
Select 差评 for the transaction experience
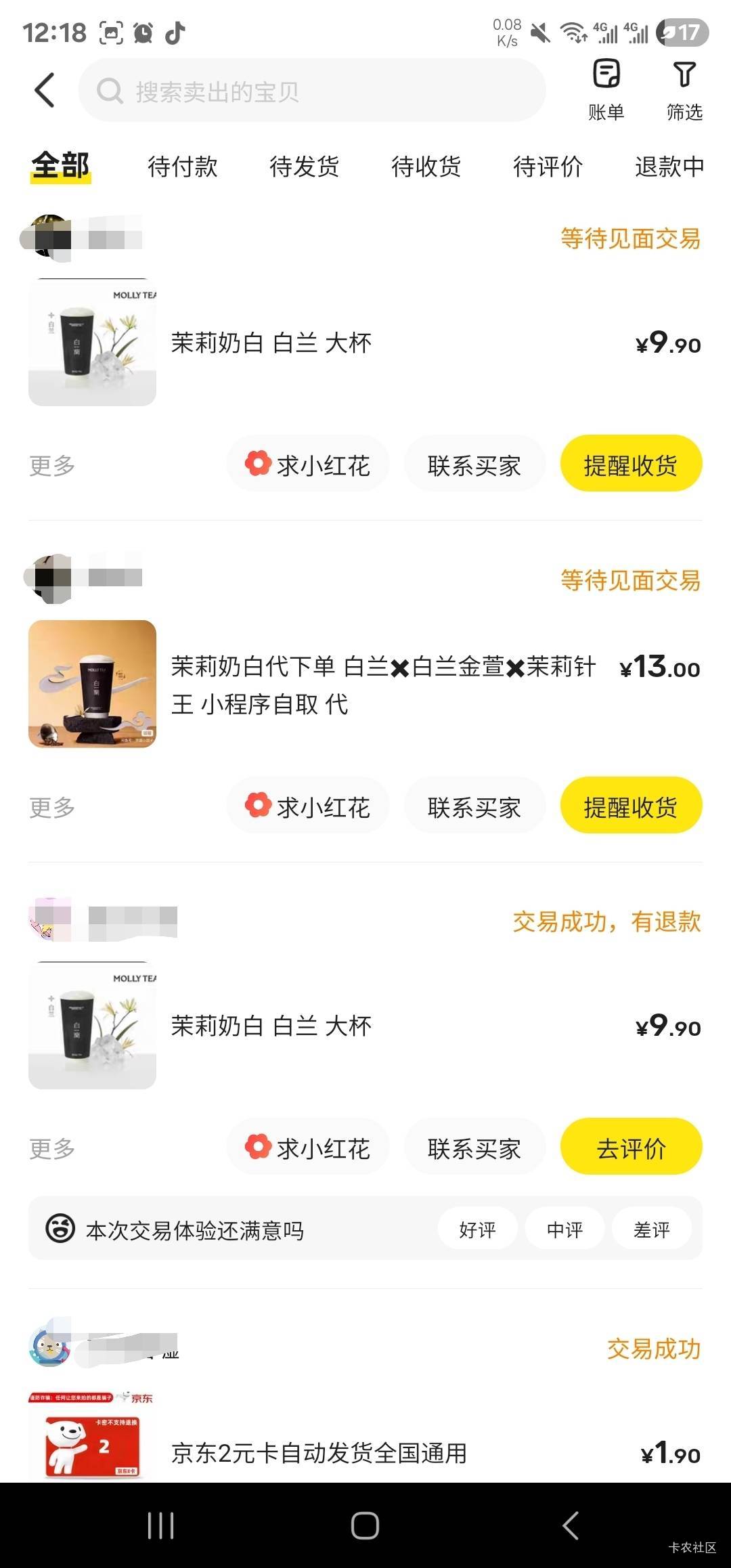tap(651, 1229)
